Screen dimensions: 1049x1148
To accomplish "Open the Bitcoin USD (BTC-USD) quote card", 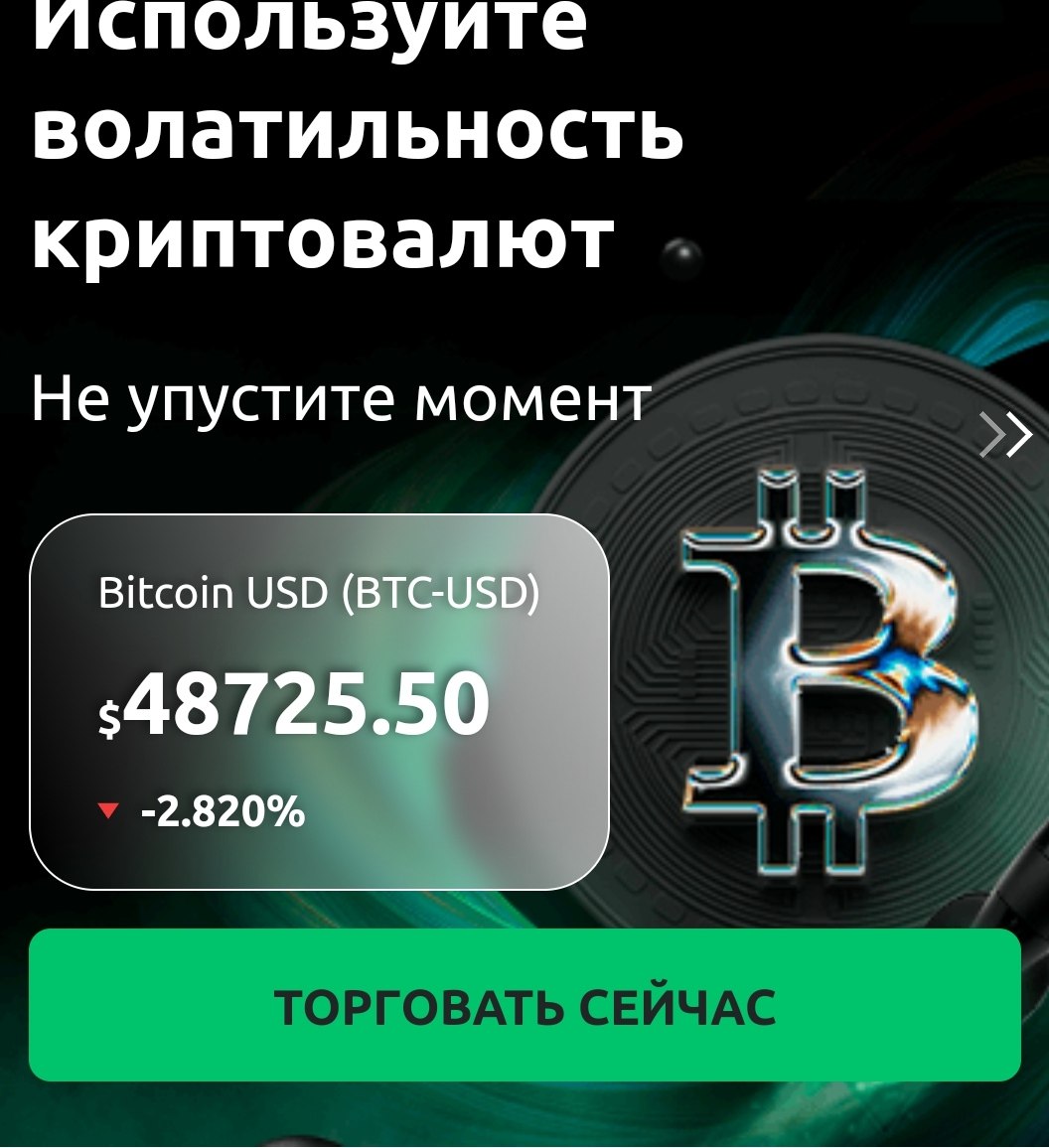I will pos(319,701).
